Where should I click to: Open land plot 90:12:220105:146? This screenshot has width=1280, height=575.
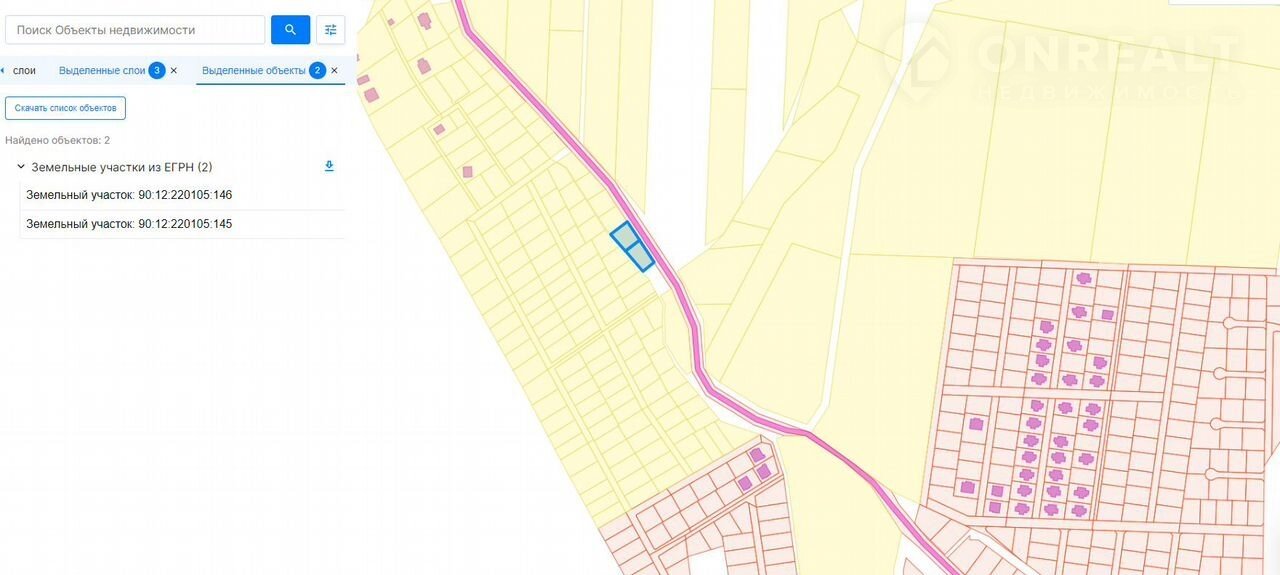pos(129,195)
